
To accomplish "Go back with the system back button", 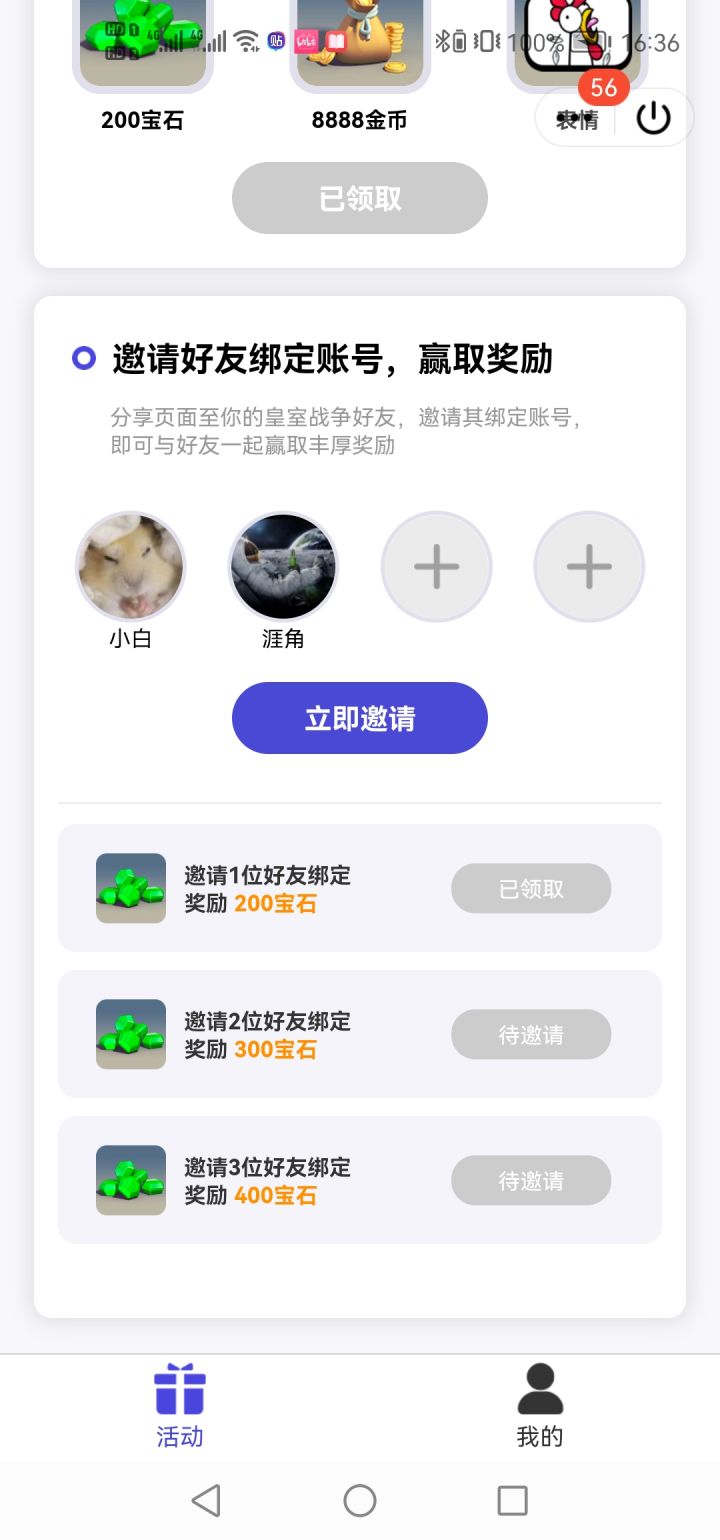I will 206,1500.
